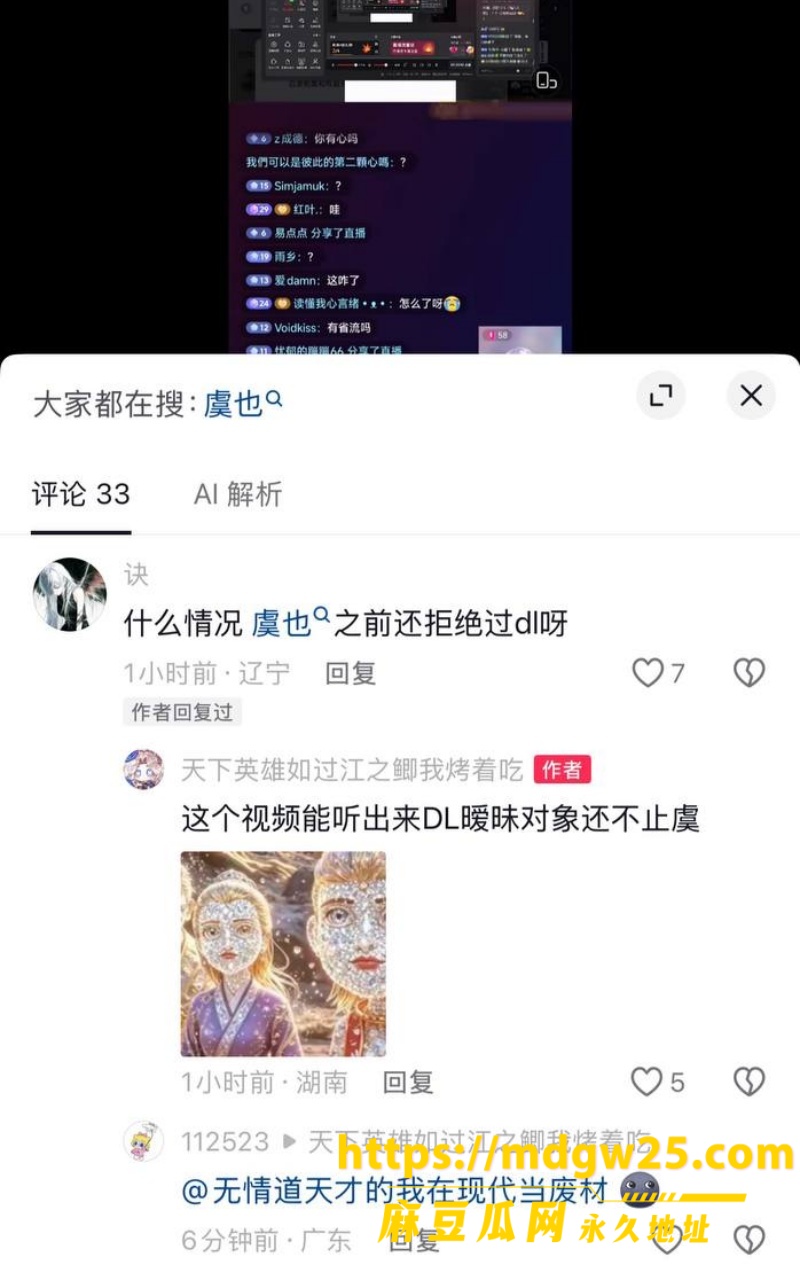The image size is (800, 1280).
Task: Like the comment by 诀
Action: [x=658, y=673]
